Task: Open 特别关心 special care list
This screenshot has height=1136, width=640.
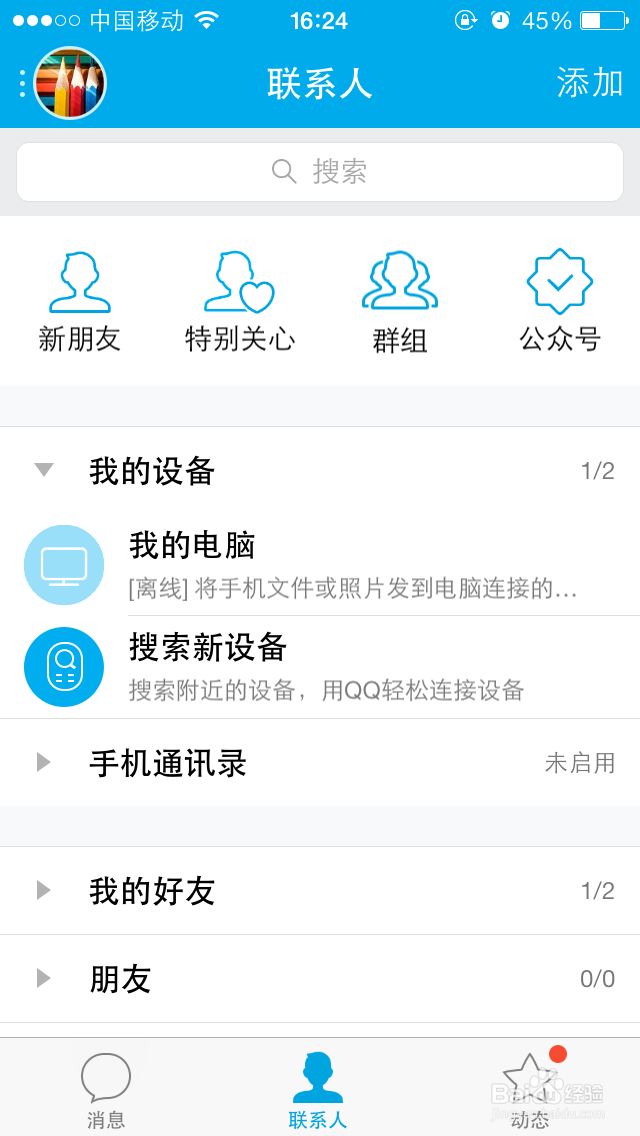Action: [240, 301]
